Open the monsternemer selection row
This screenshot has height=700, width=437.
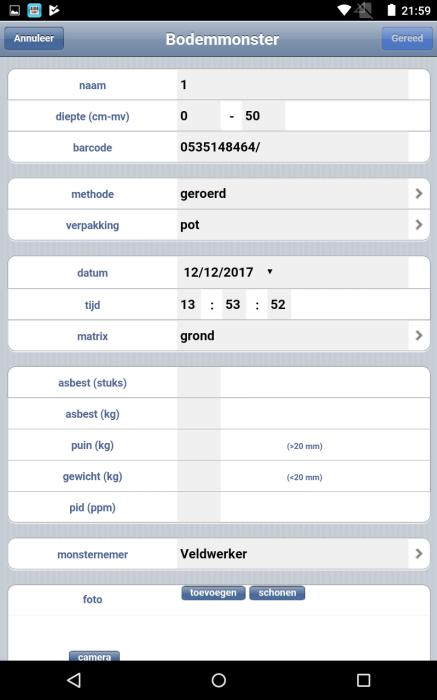(219, 554)
